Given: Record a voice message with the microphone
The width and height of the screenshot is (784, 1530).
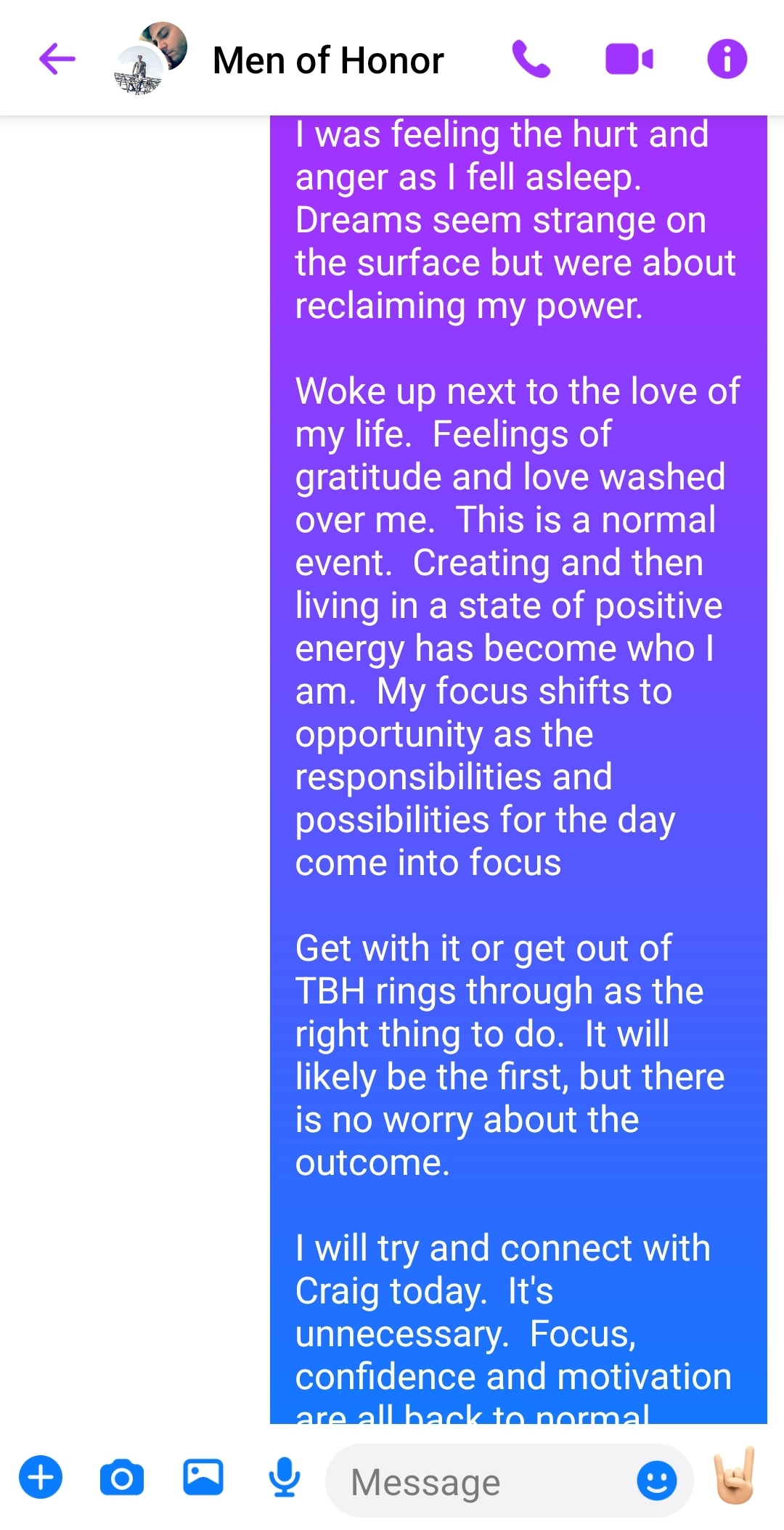Looking at the screenshot, I should (x=285, y=1477).
